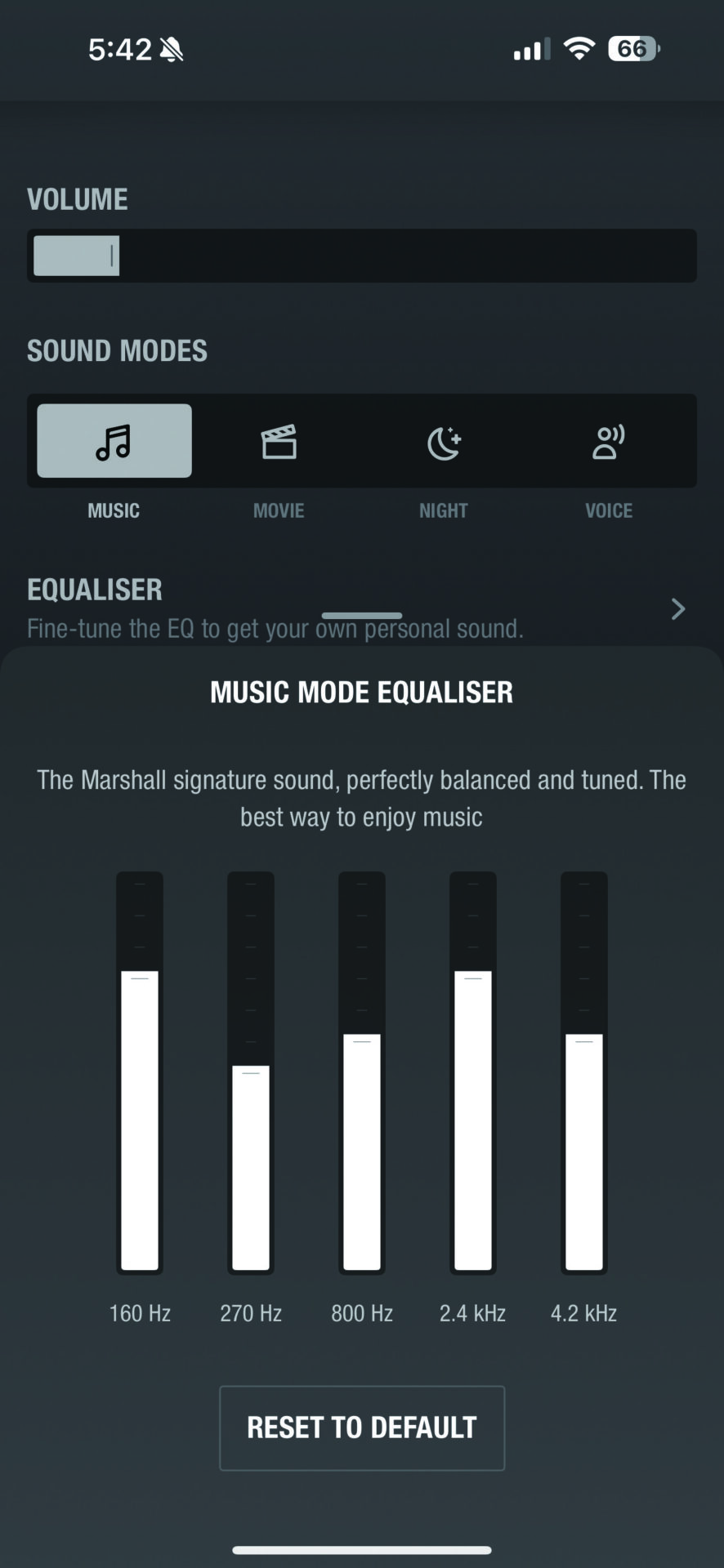Tap the sheet's top drag handle
The width and height of the screenshot is (724, 1568).
(x=362, y=616)
